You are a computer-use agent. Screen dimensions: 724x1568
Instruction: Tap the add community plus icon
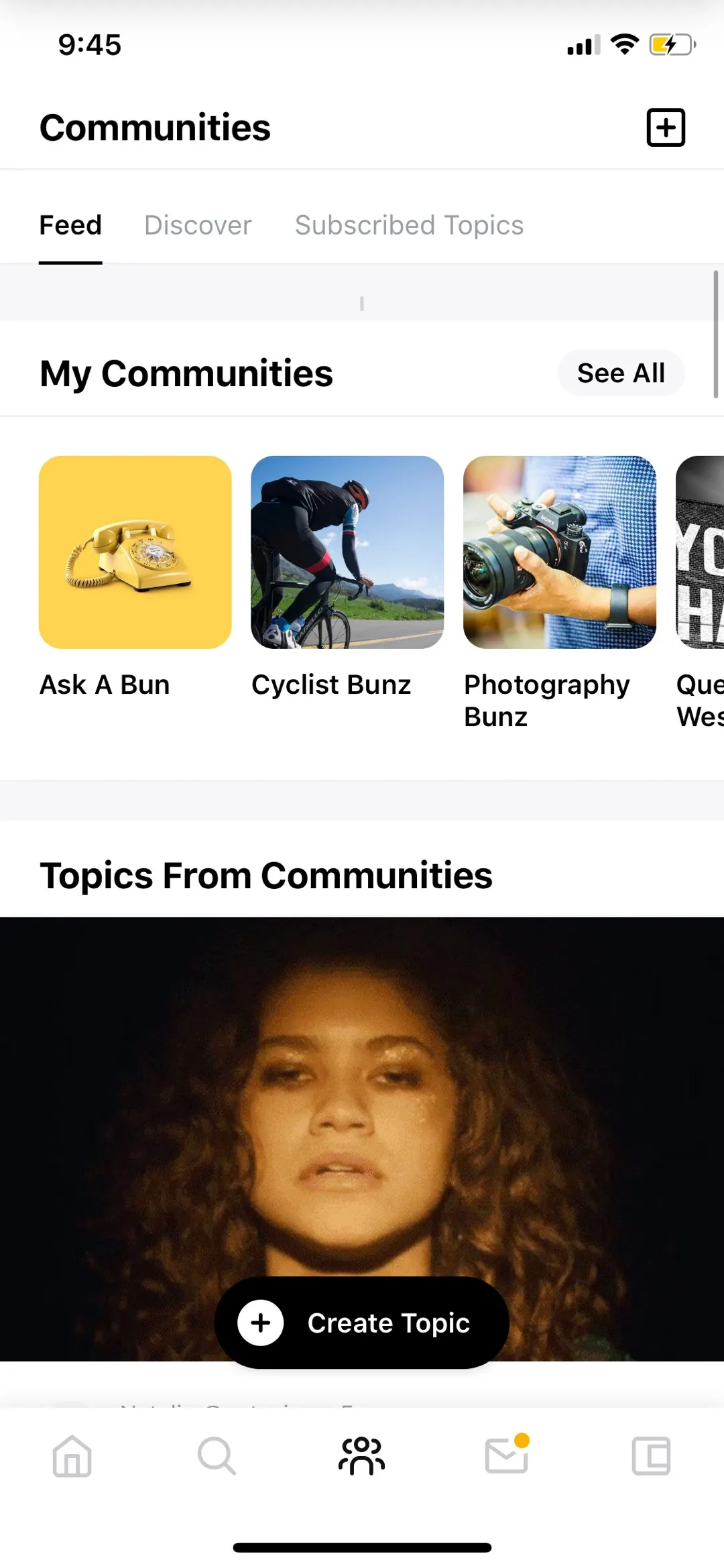click(665, 127)
